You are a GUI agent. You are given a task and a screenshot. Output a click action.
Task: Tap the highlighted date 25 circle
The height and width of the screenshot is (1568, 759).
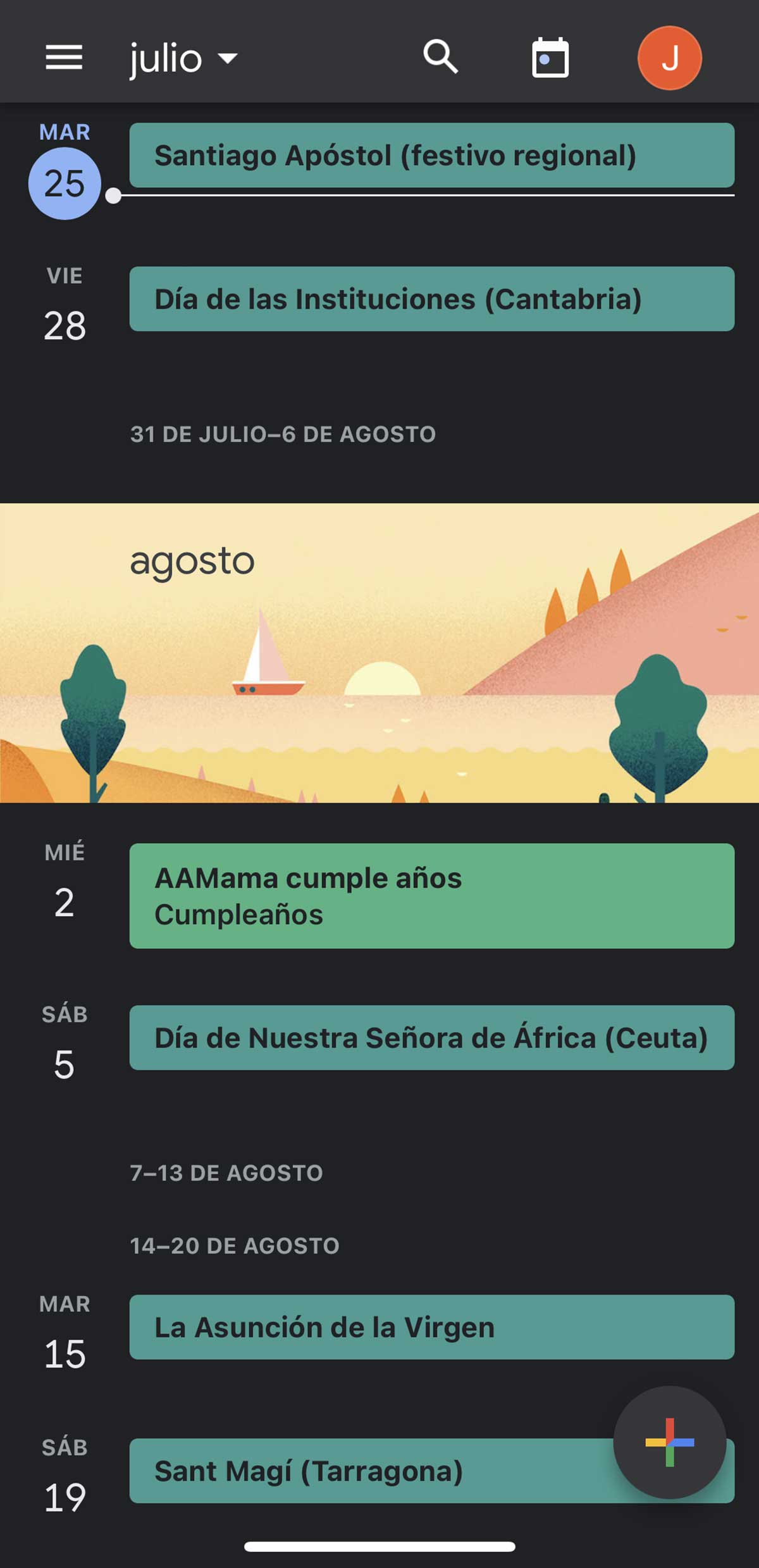(x=63, y=183)
